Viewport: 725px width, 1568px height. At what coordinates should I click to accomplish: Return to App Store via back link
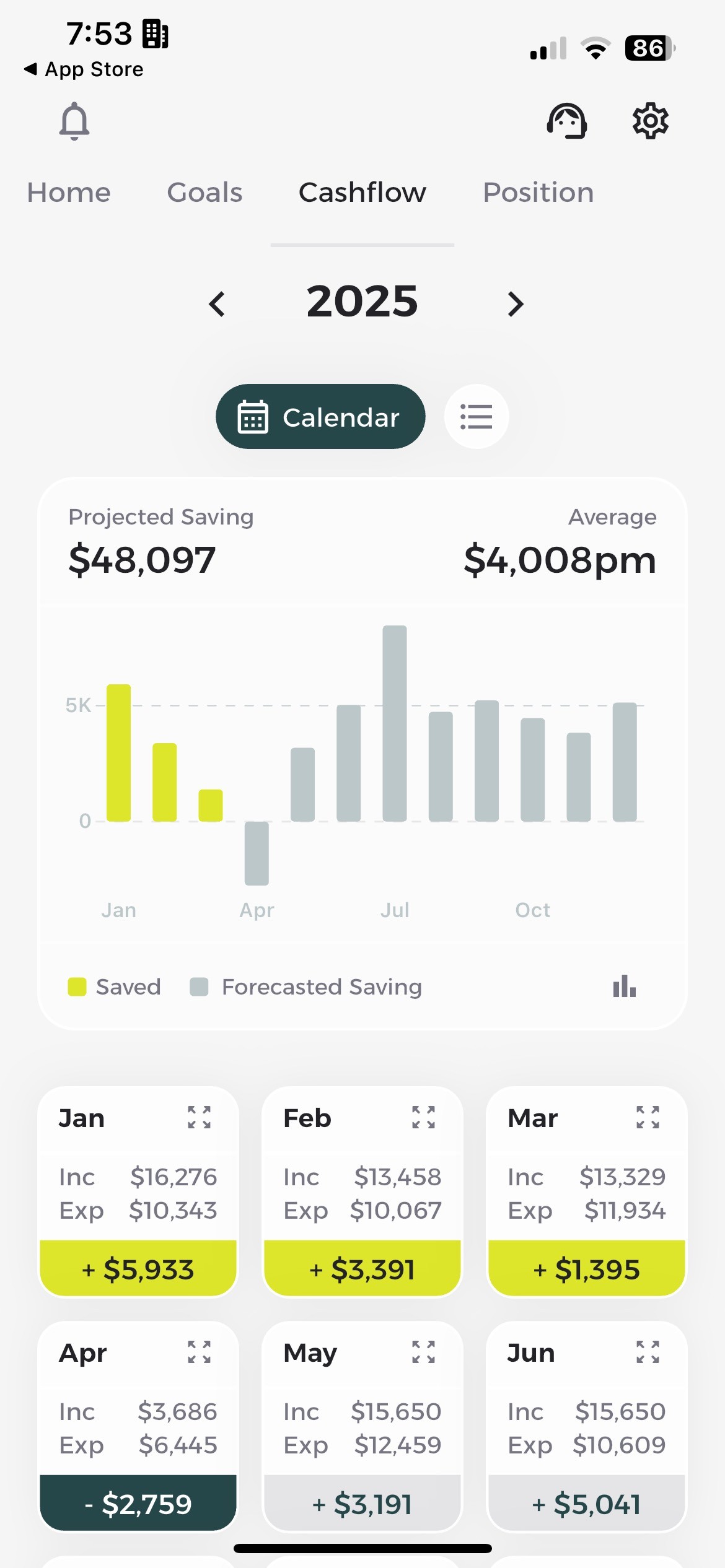click(84, 69)
